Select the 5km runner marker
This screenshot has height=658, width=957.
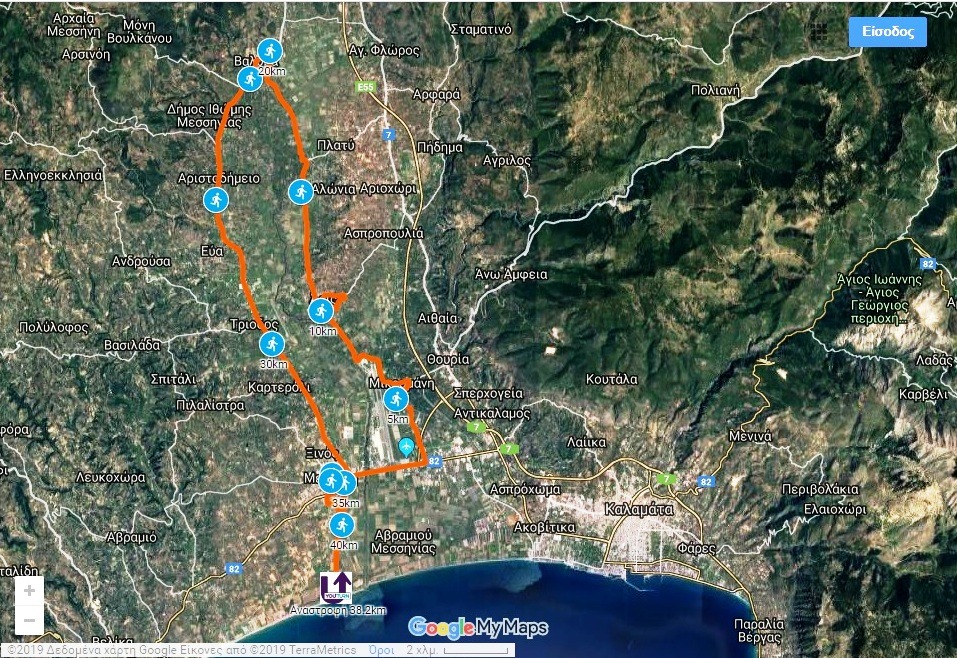coord(396,399)
